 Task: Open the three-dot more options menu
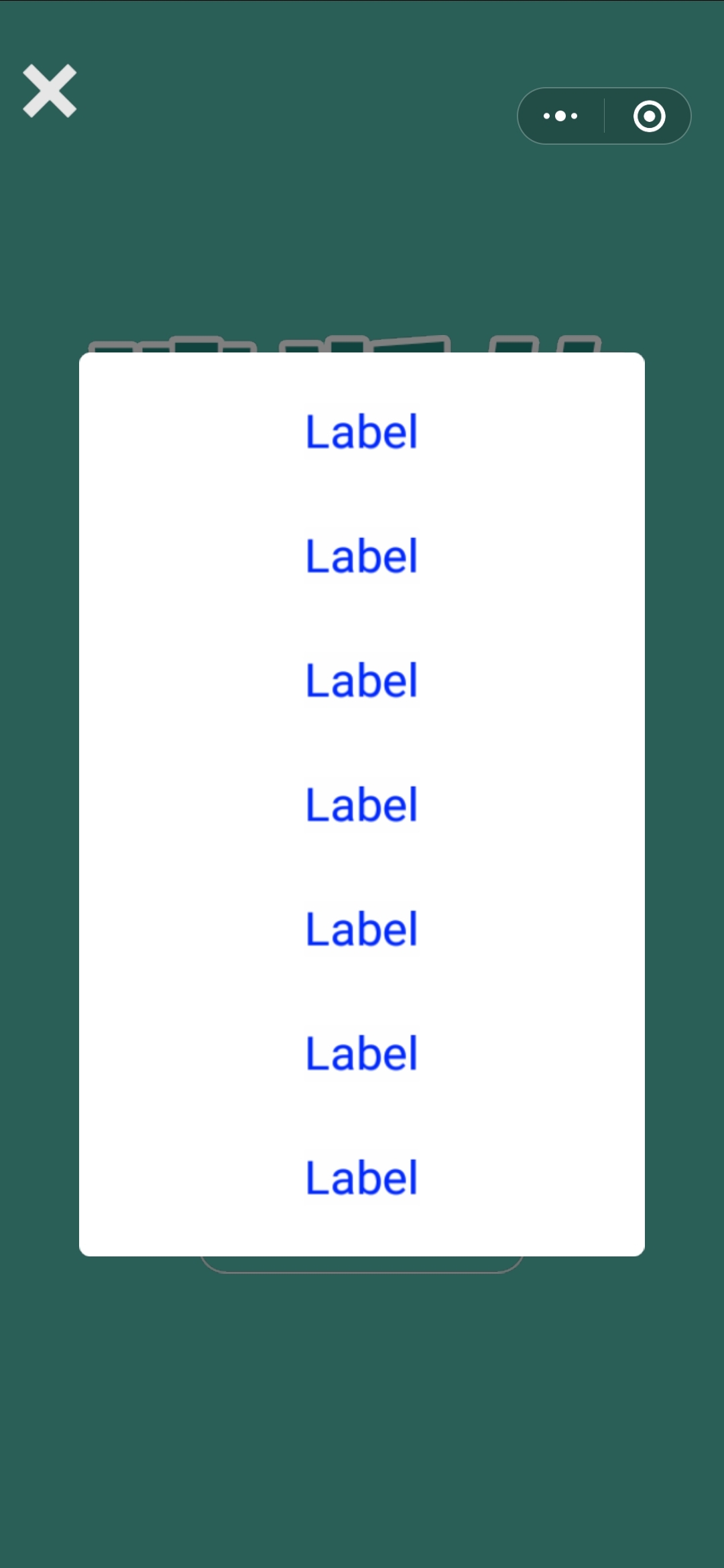[560, 116]
